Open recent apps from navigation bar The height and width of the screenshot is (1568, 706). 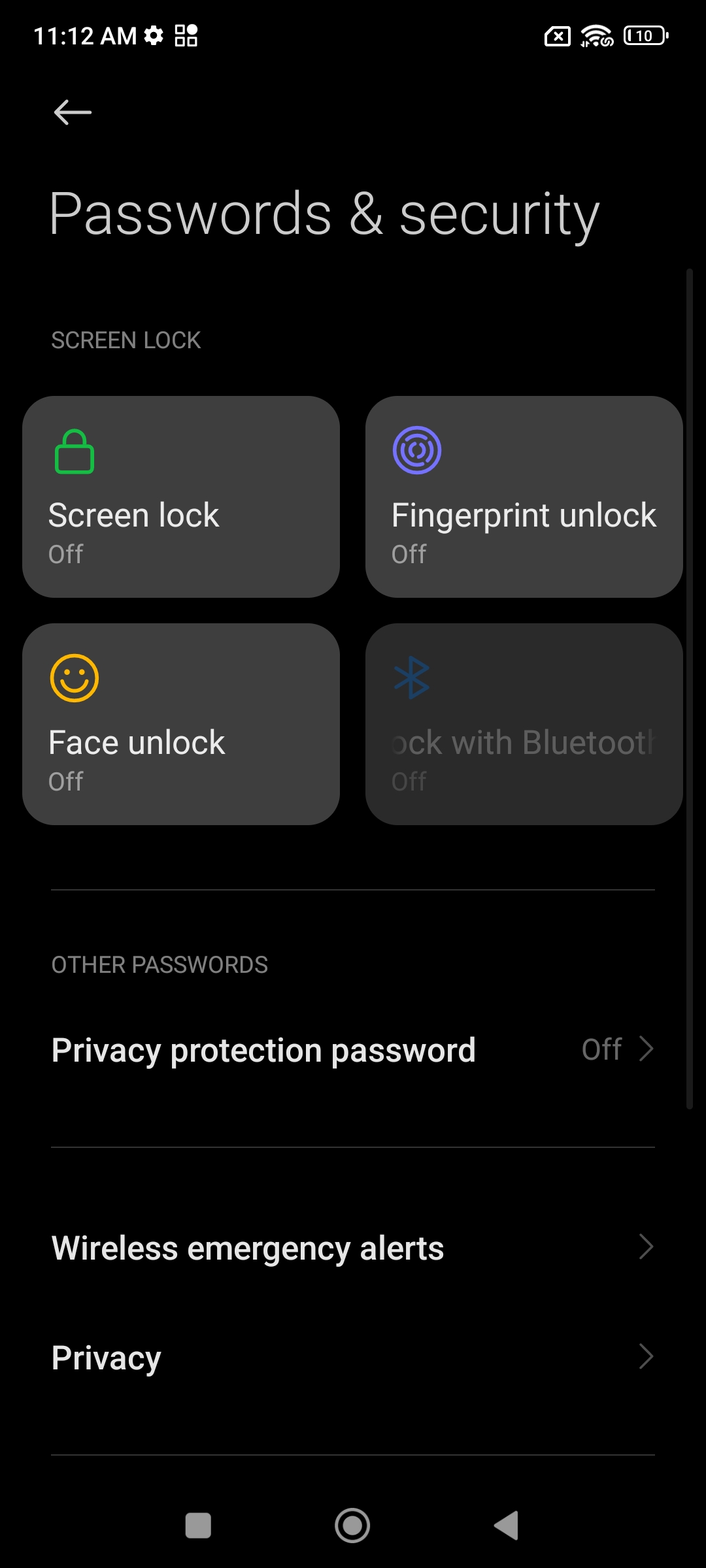[x=198, y=1526]
